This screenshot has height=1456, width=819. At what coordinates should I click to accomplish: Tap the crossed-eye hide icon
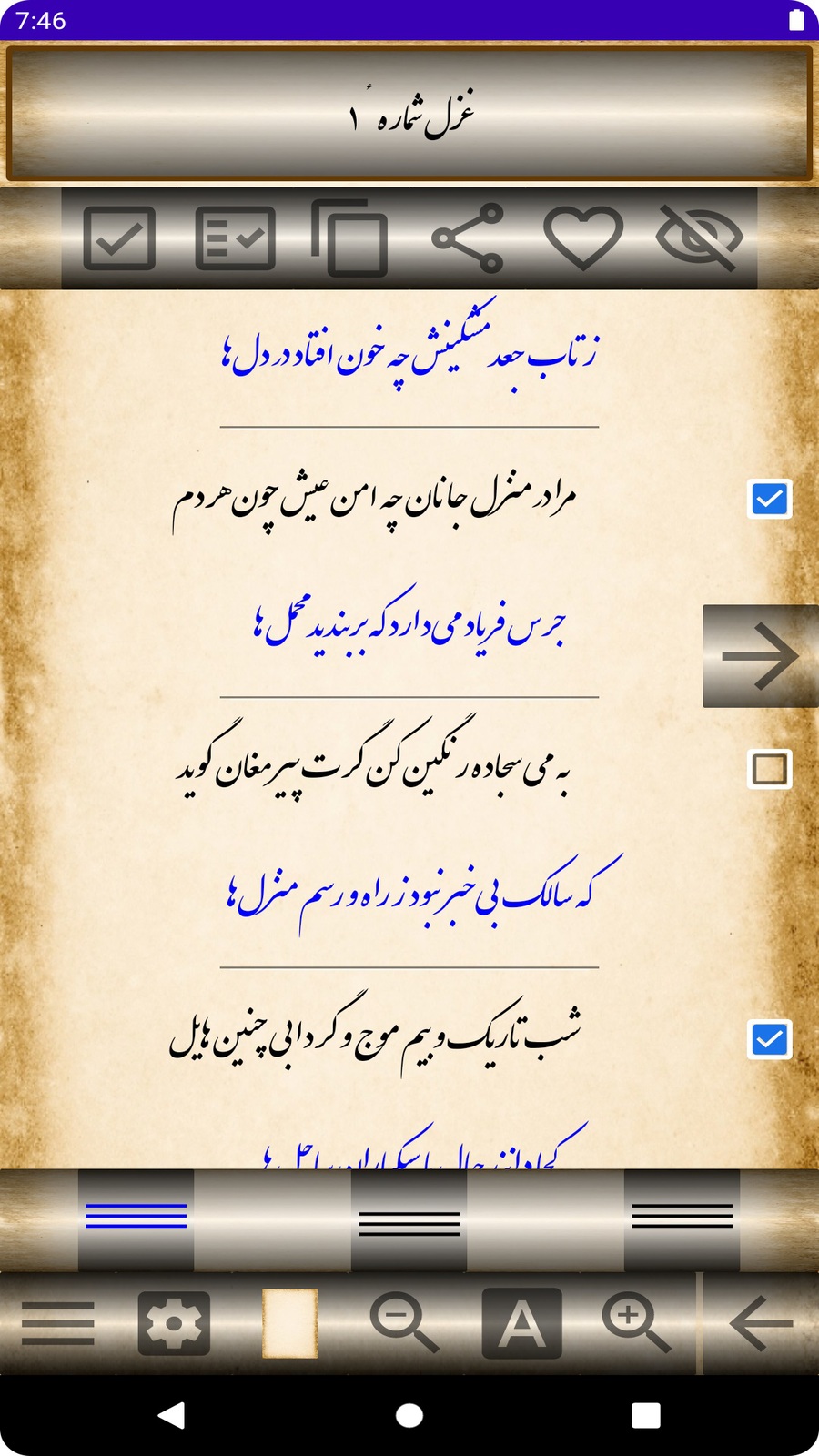tap(700, 238)
